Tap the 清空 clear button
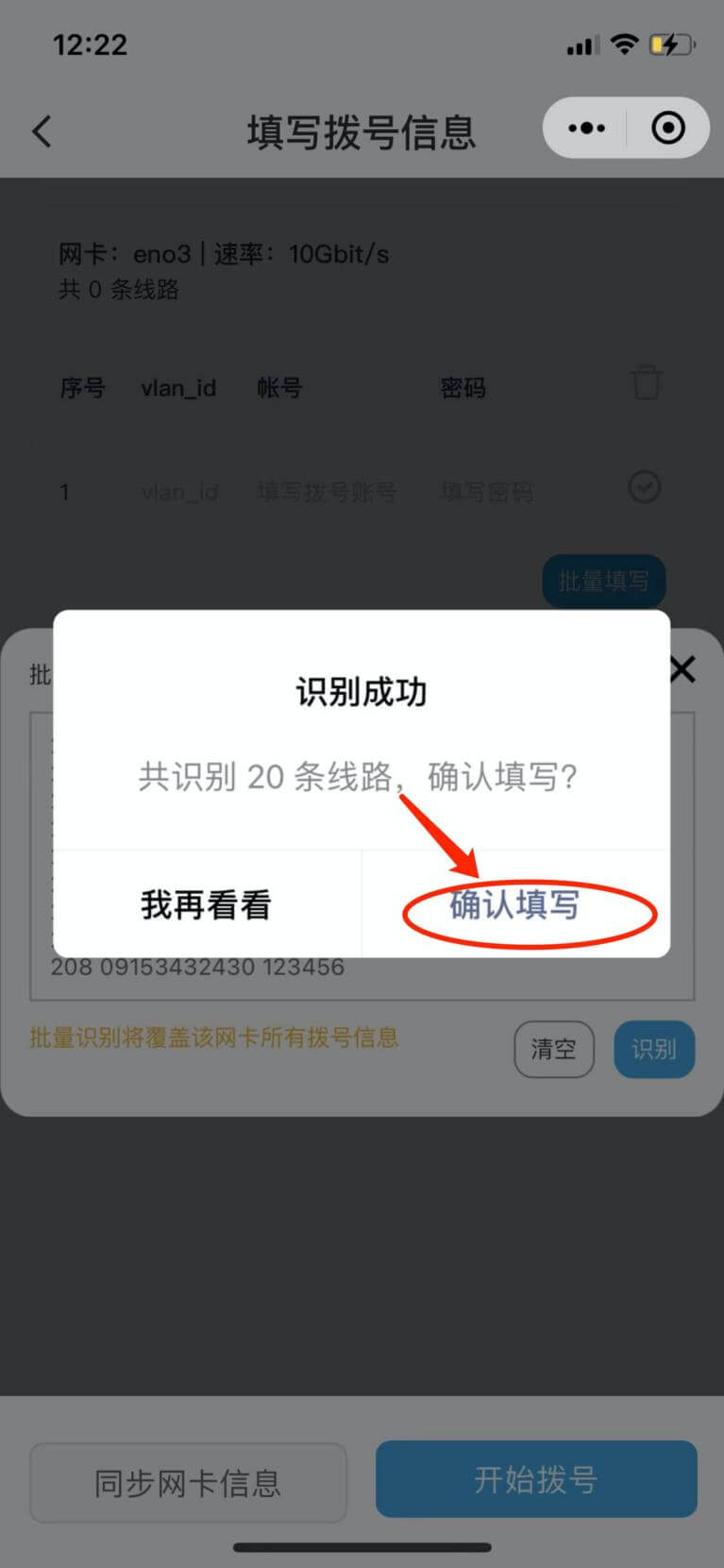This screenshot has height=1568, width=724. click(554, 1049)
